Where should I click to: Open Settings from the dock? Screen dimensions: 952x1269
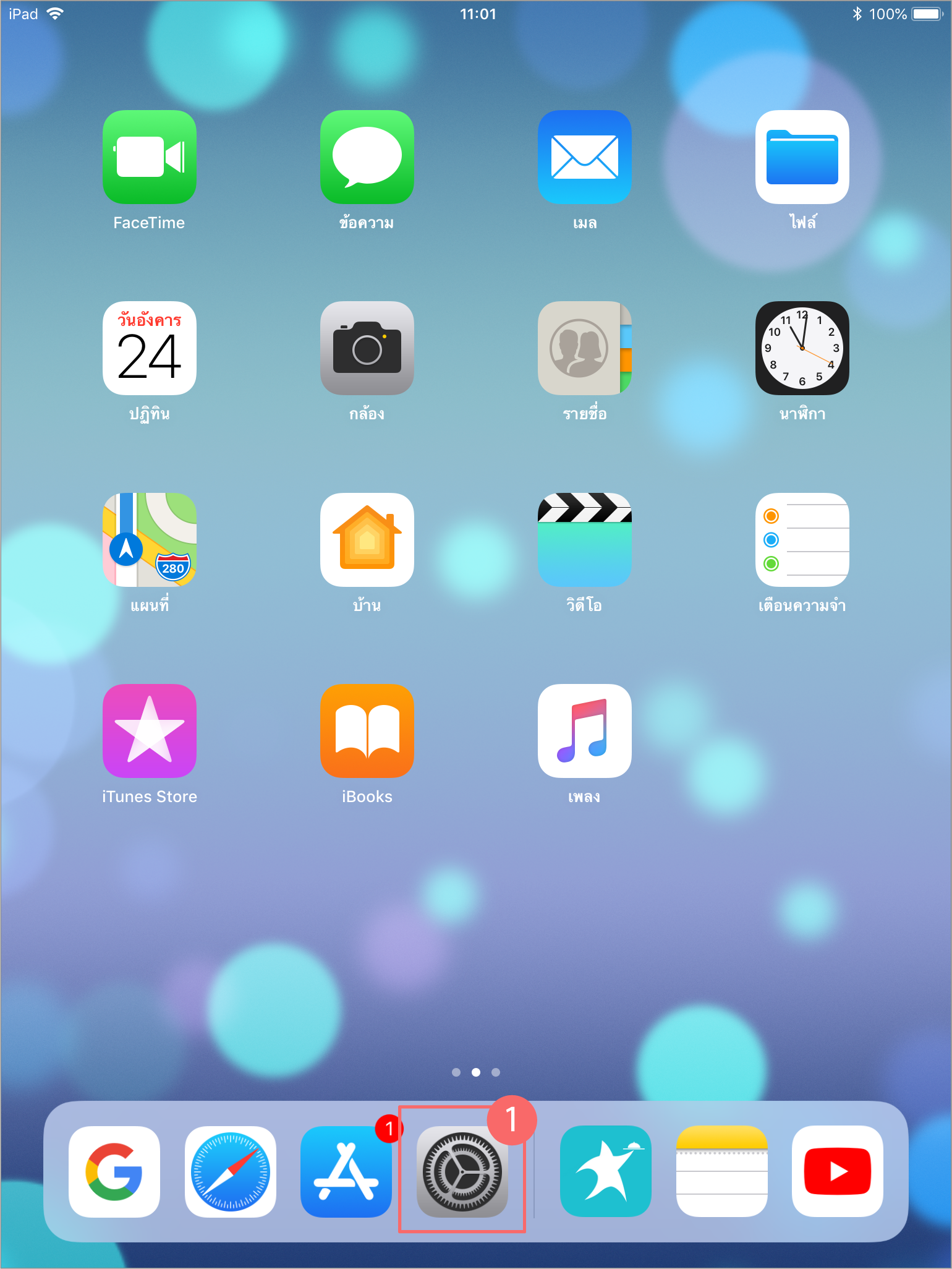pos(462,1171)
